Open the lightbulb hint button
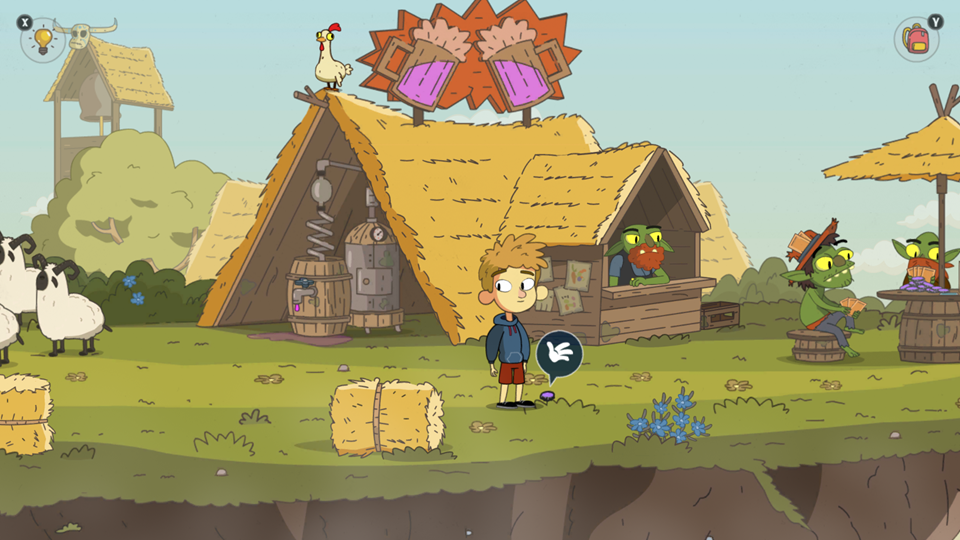Viewport: 960px width, 540px height. click(42, 40)
